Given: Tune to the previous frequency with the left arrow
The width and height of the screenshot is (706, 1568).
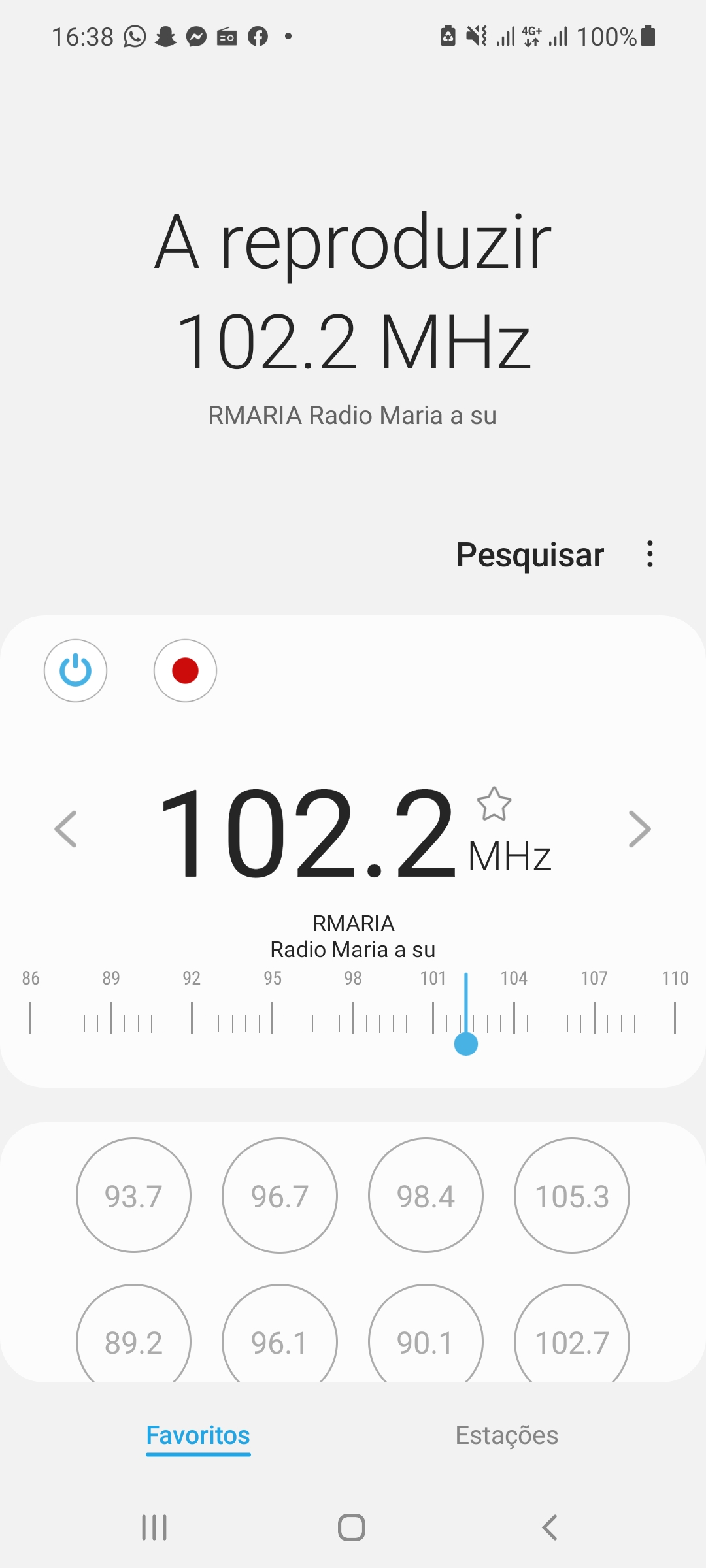Looking at the screenshot, I should [x=65, y=829].
